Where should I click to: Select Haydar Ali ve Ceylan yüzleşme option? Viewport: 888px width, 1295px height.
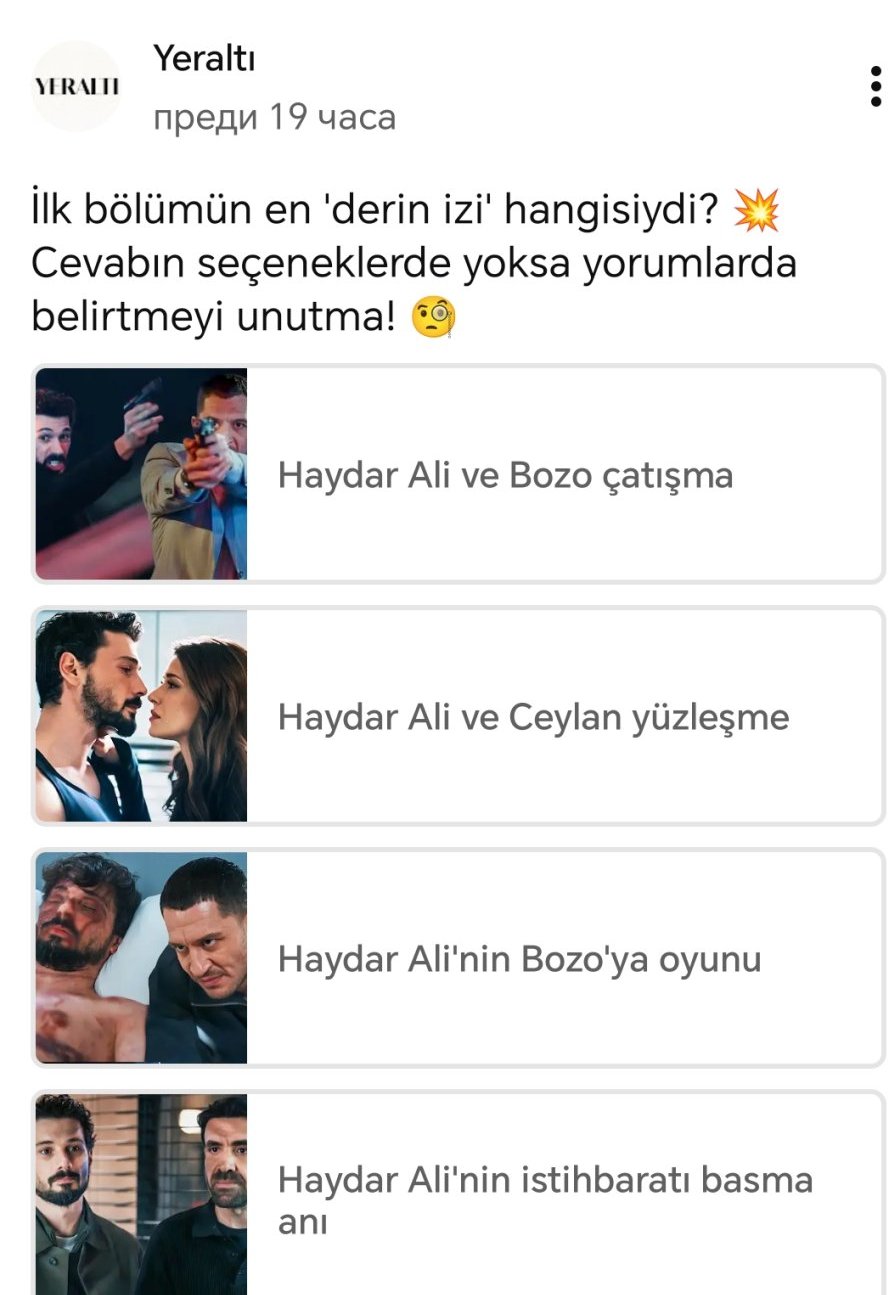pos(533,717)
